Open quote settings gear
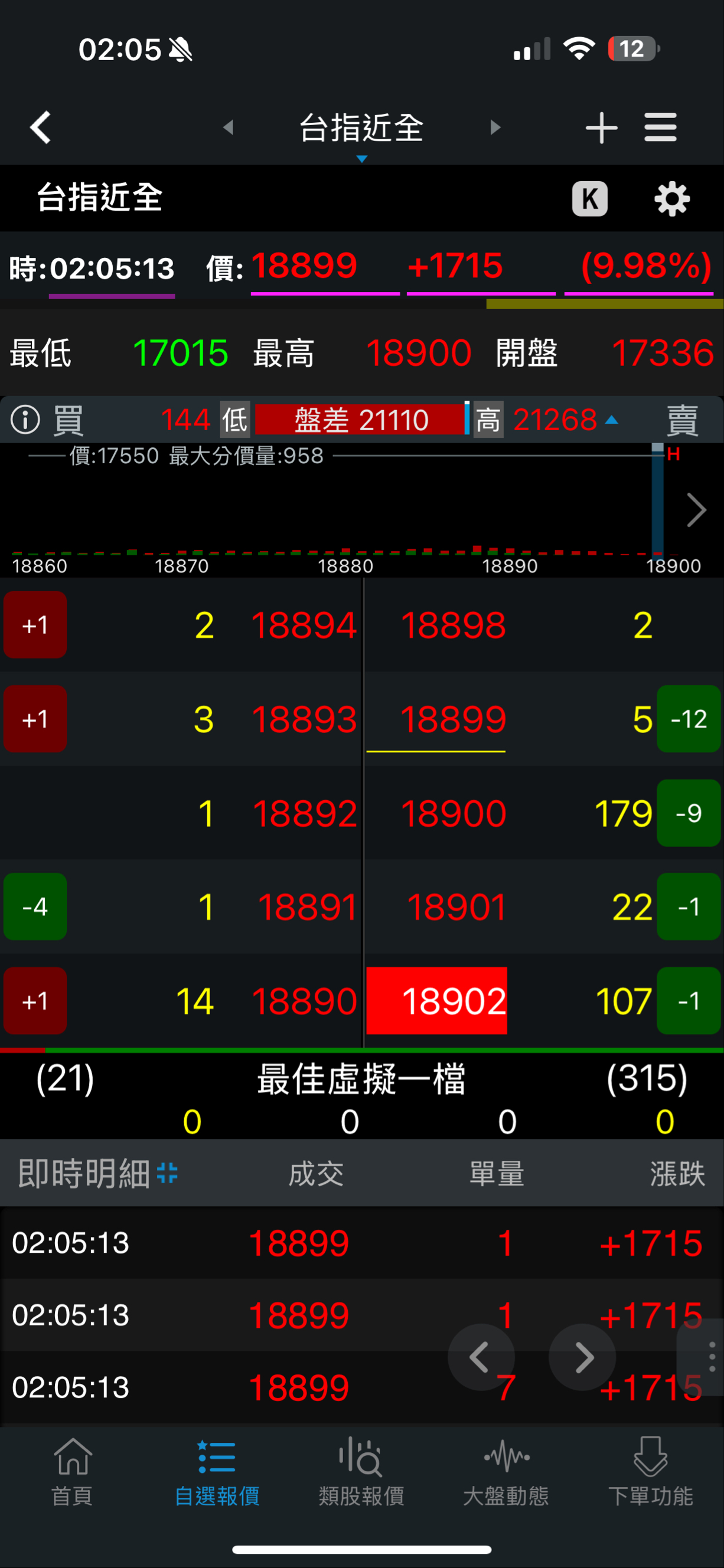 [x=671, y=198]
